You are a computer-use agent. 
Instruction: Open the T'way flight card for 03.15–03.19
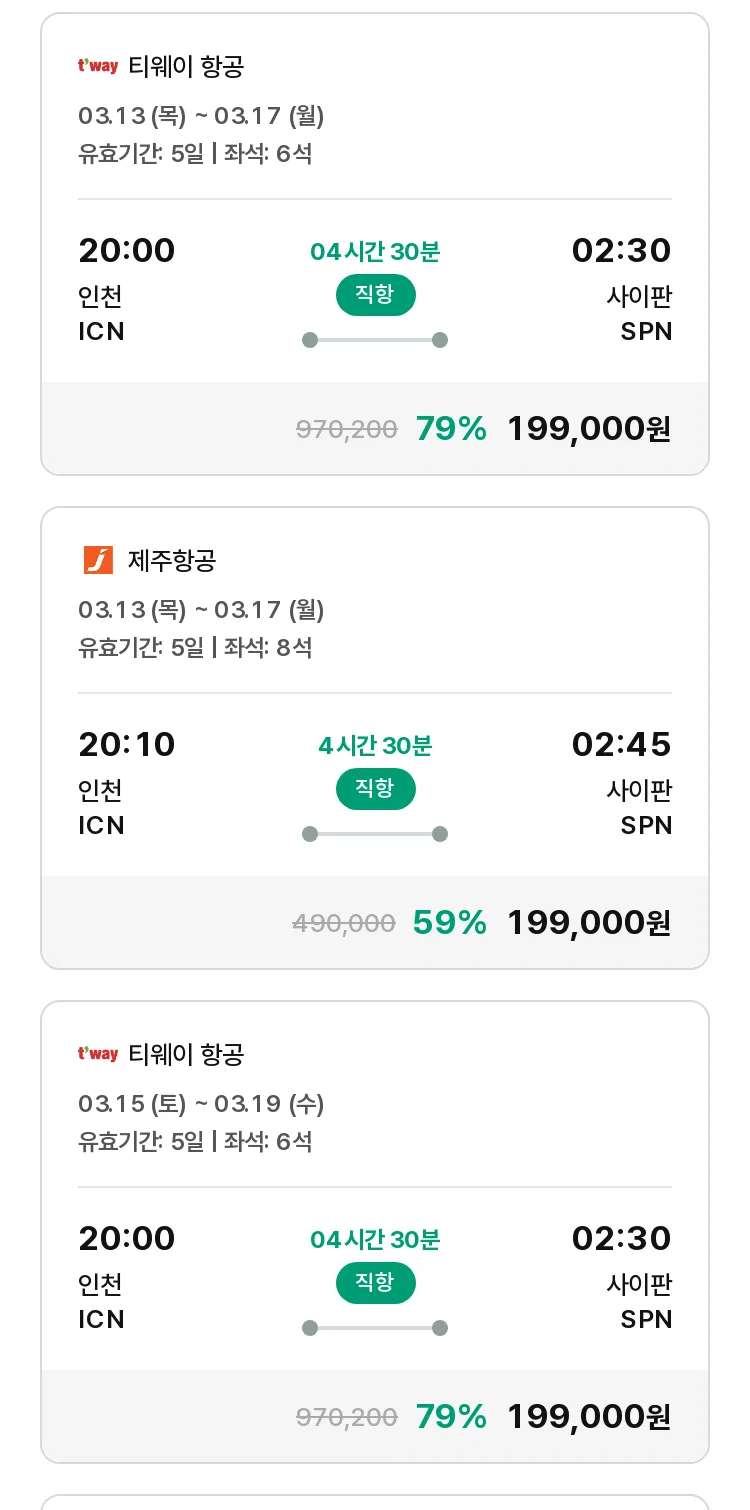pos(375,1232)
